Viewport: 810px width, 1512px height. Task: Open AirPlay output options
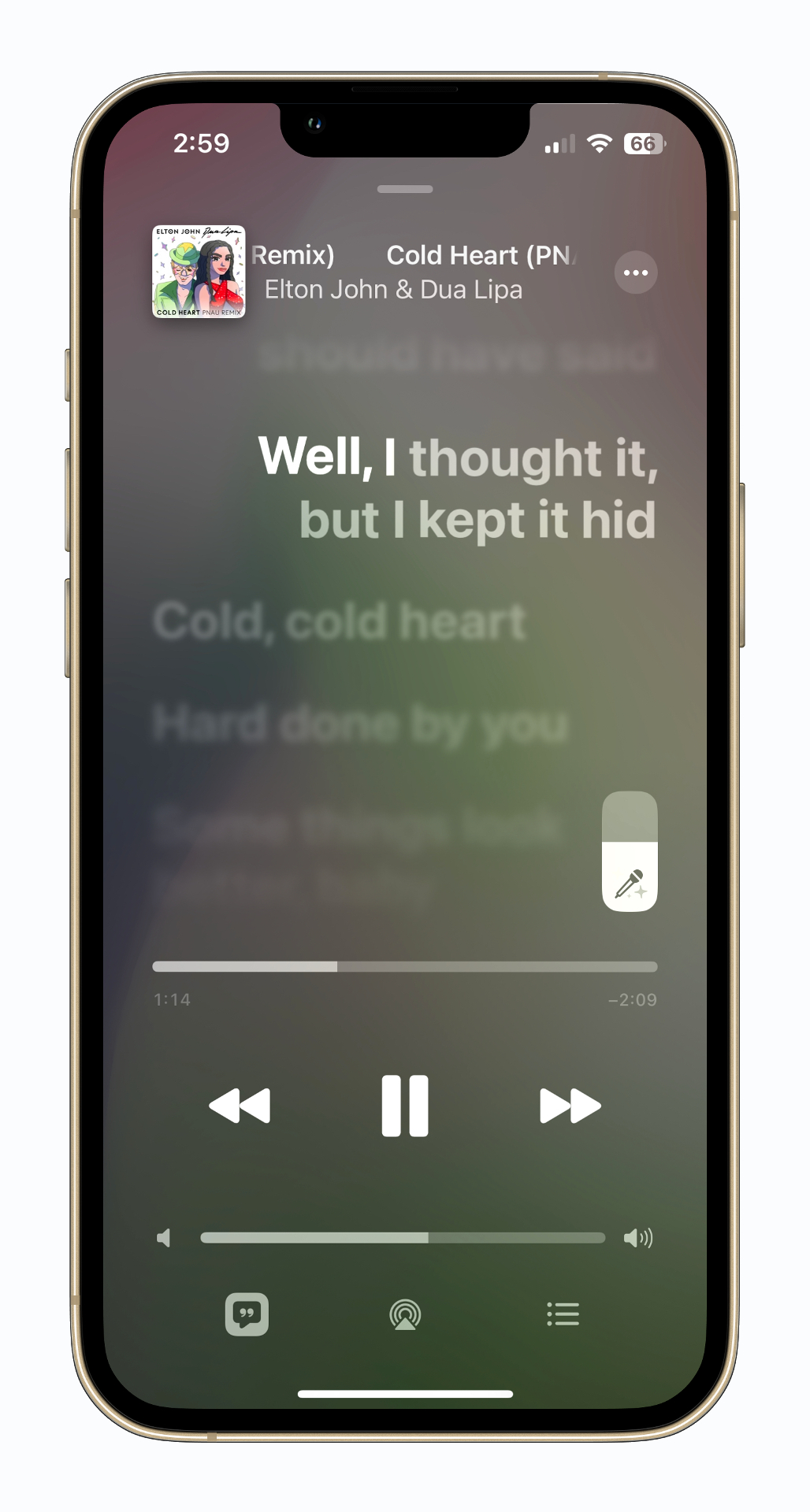(405, 1314)
